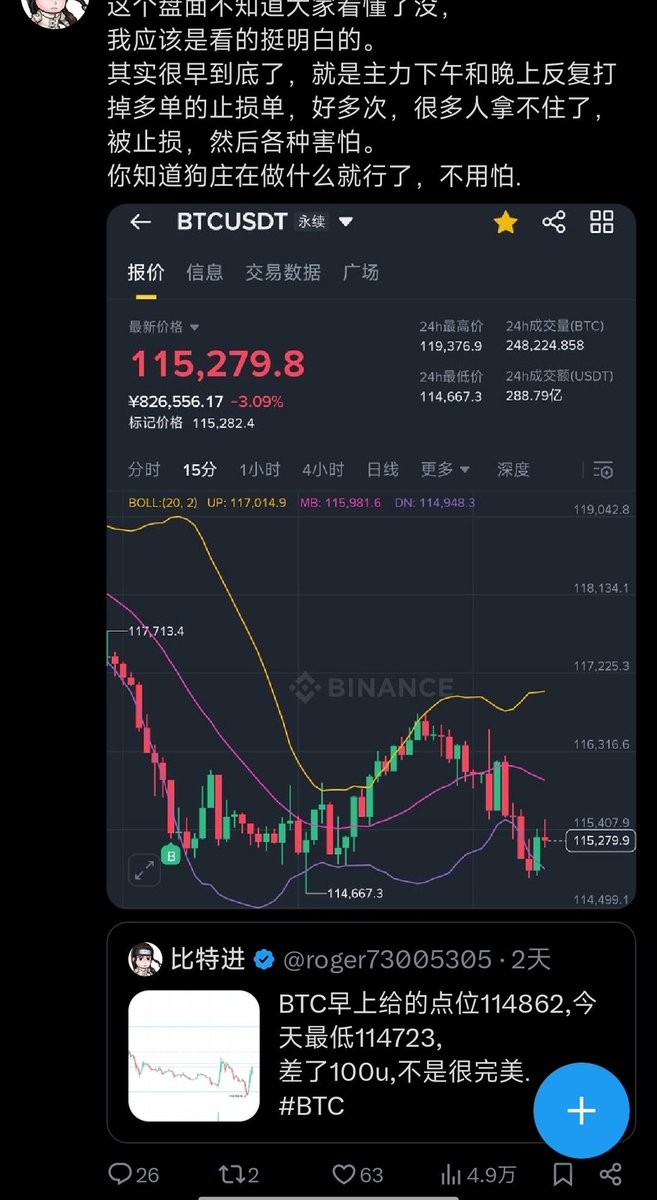Compose a new post
Screen dimensions: 657x1200
click(581, 1111)
